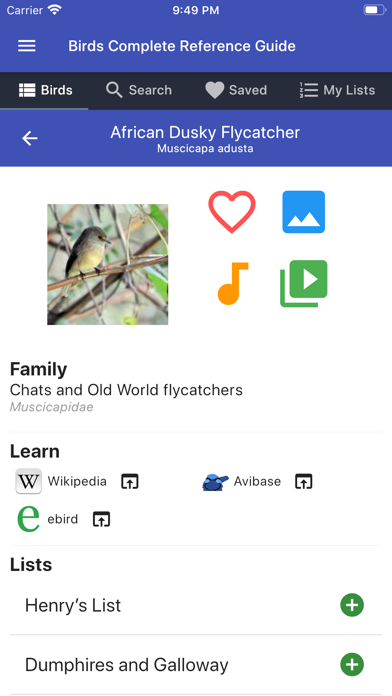Open the blue photo gallery icon
Viewport: 392px width, 696px height.
click(x=304, y=212)
